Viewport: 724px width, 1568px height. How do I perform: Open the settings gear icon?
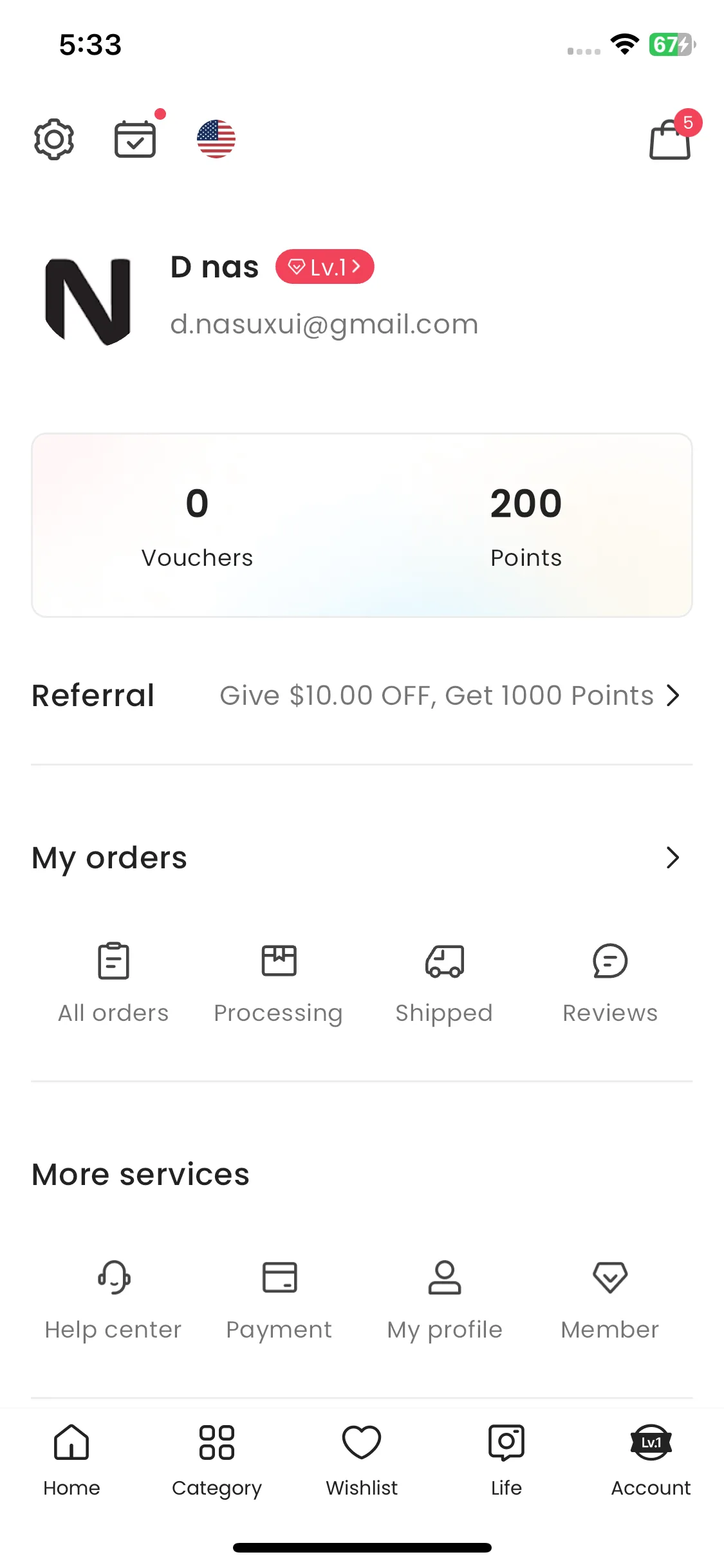[54, 139]
